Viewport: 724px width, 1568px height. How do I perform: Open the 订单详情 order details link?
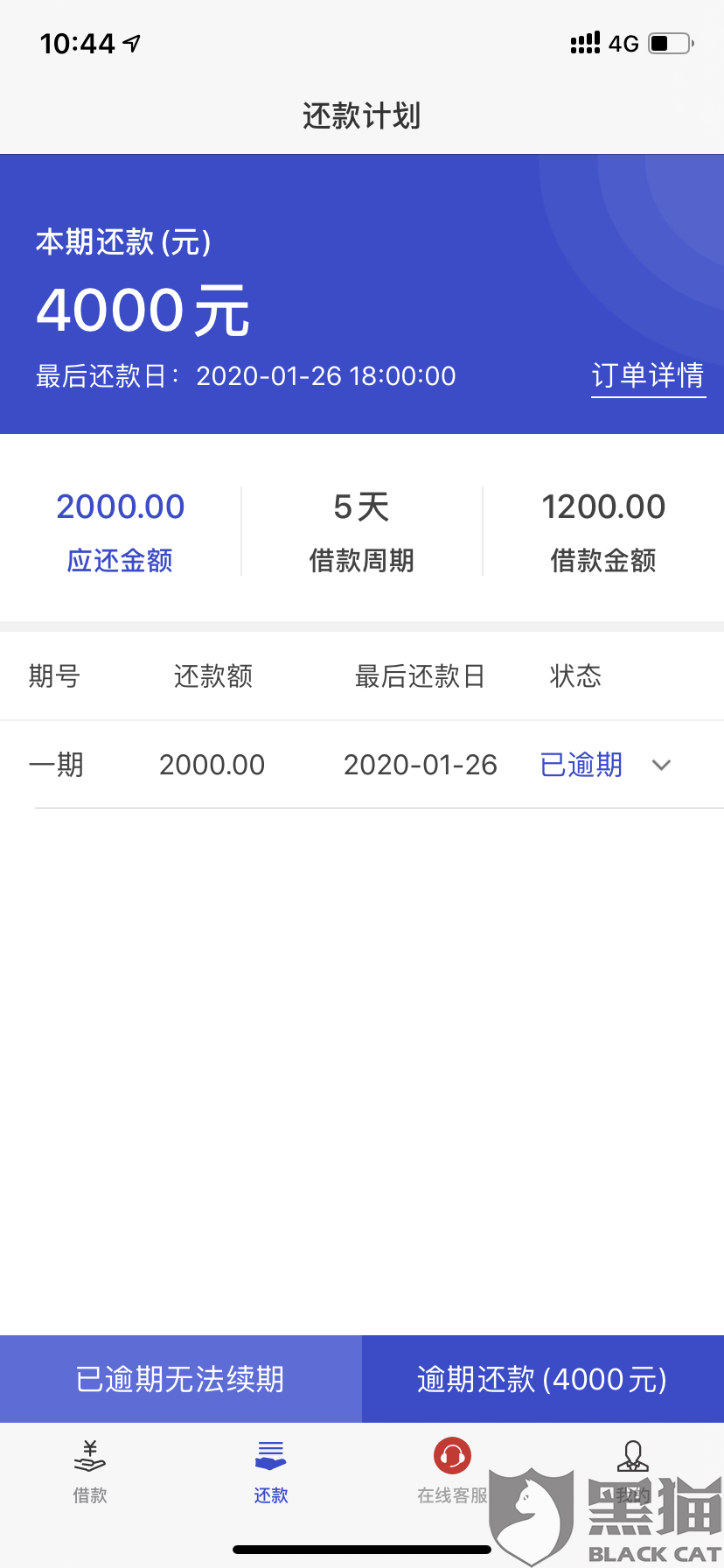point(649,375)
